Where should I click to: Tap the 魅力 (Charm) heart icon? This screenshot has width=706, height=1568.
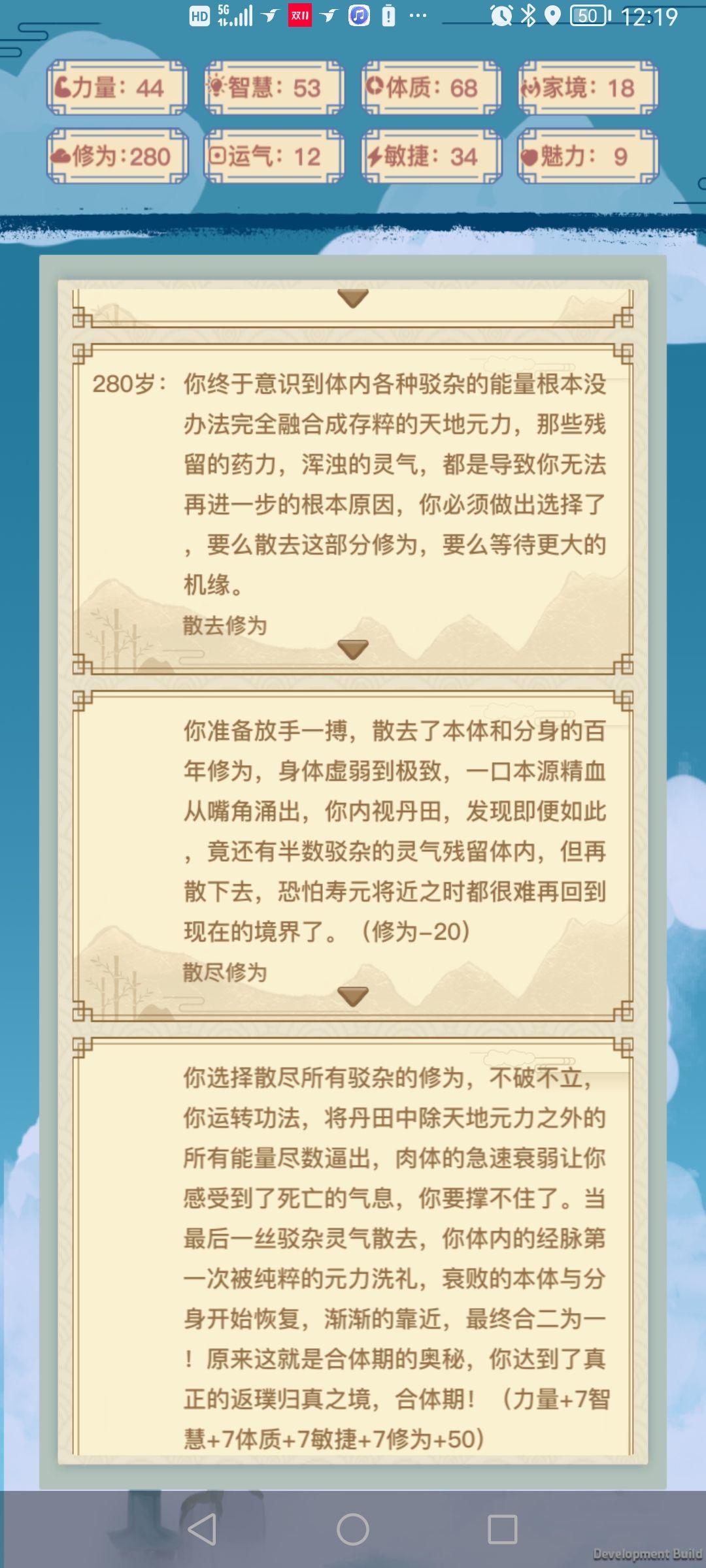[530, 157]
